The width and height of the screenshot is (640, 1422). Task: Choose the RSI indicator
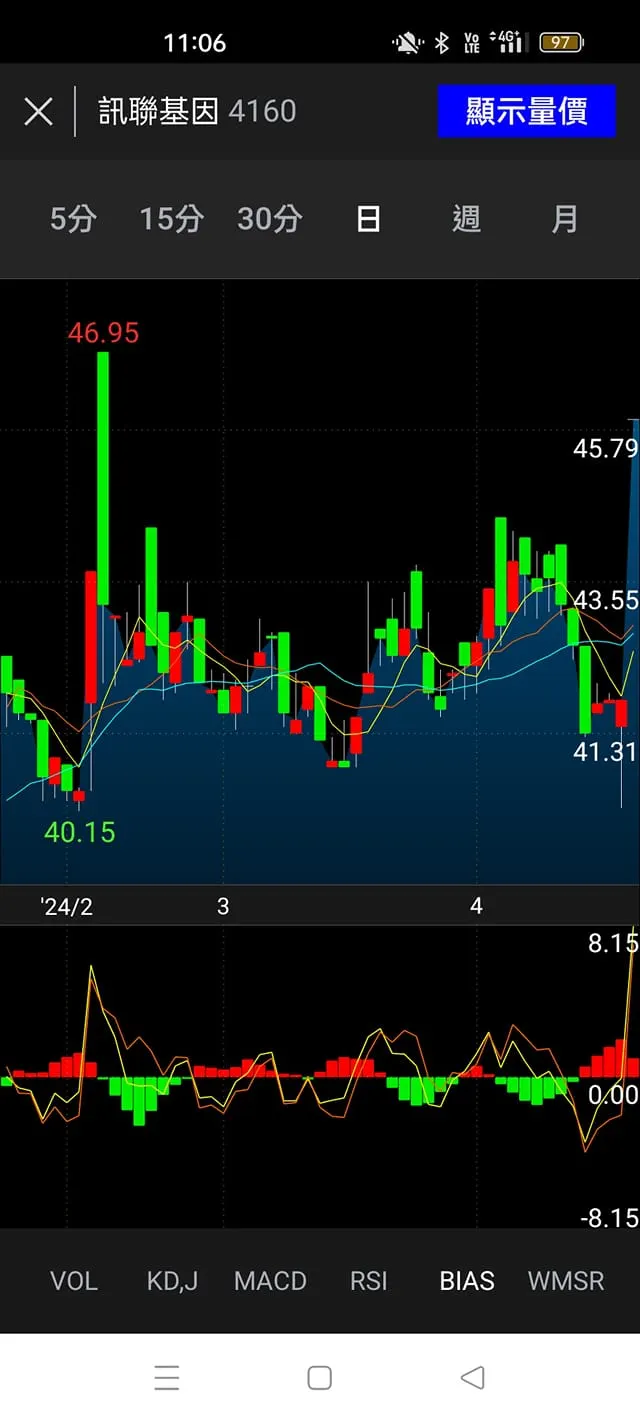pyautogui.click(x=368, y=1281)
